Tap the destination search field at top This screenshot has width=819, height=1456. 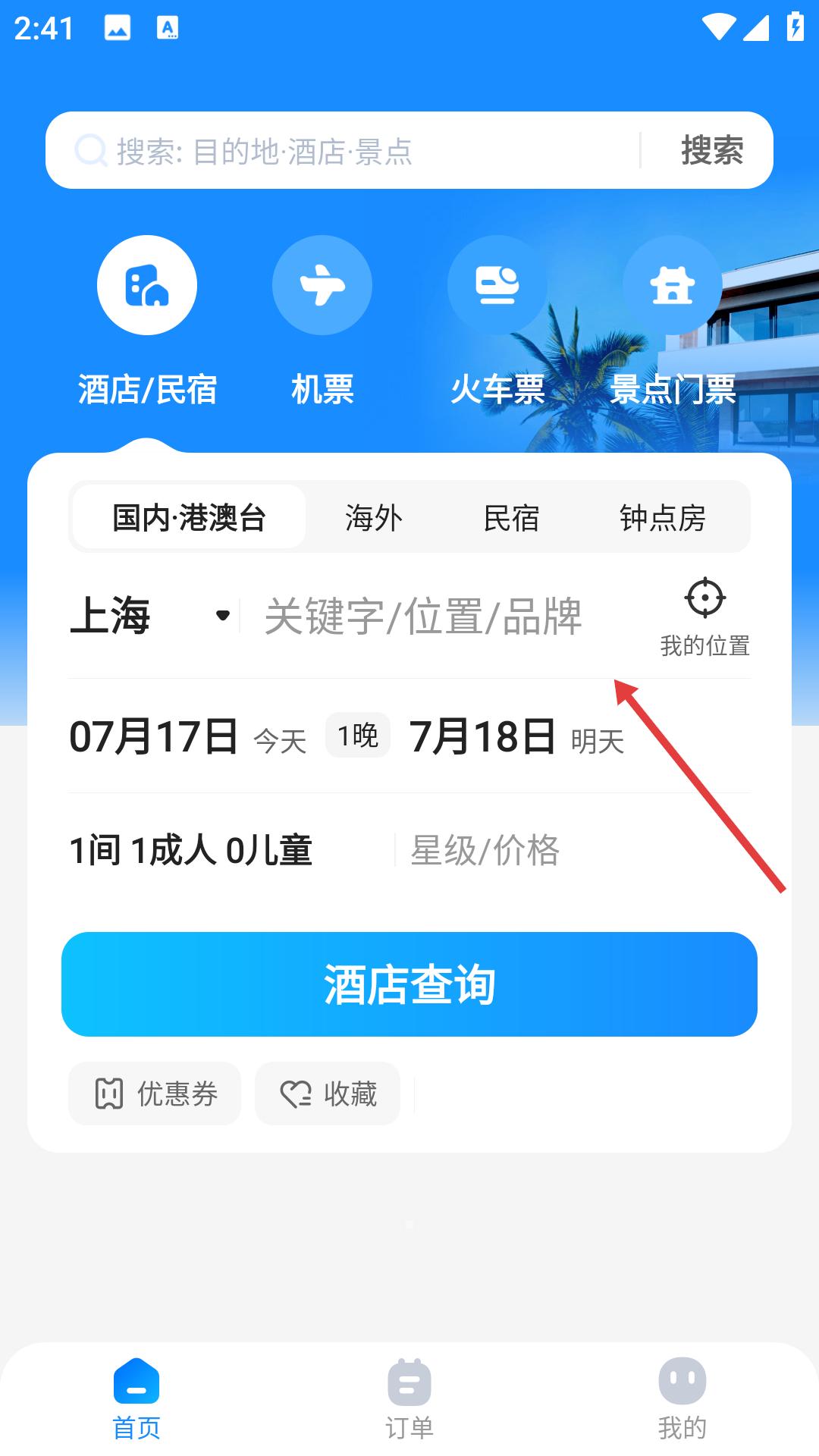[x=341, y=151]
